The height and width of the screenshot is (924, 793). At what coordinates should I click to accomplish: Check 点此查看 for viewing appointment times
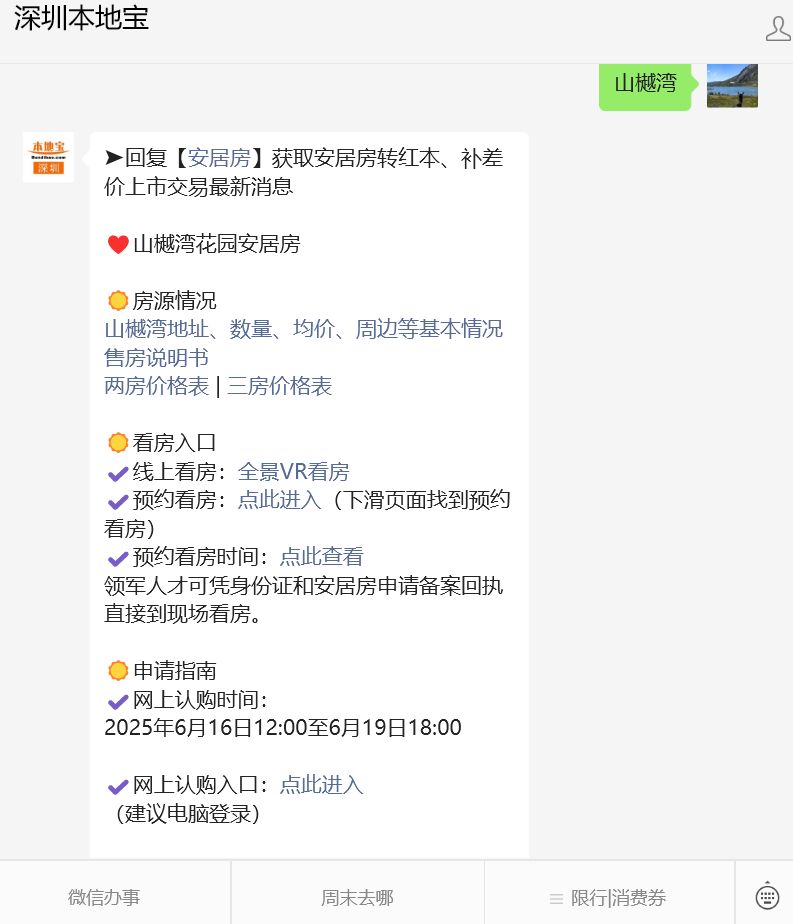[x=321, y=557]
